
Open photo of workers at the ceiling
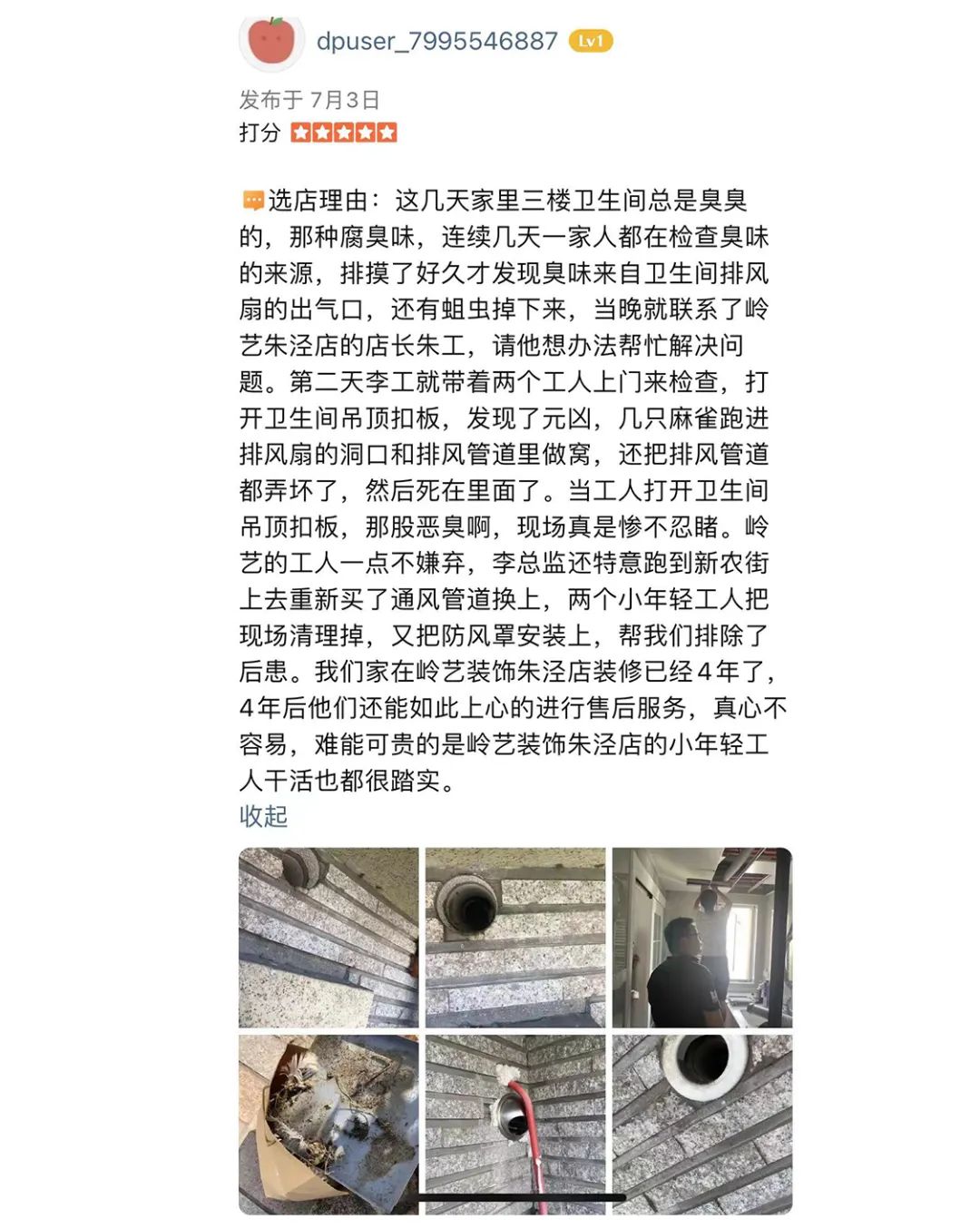701,937
